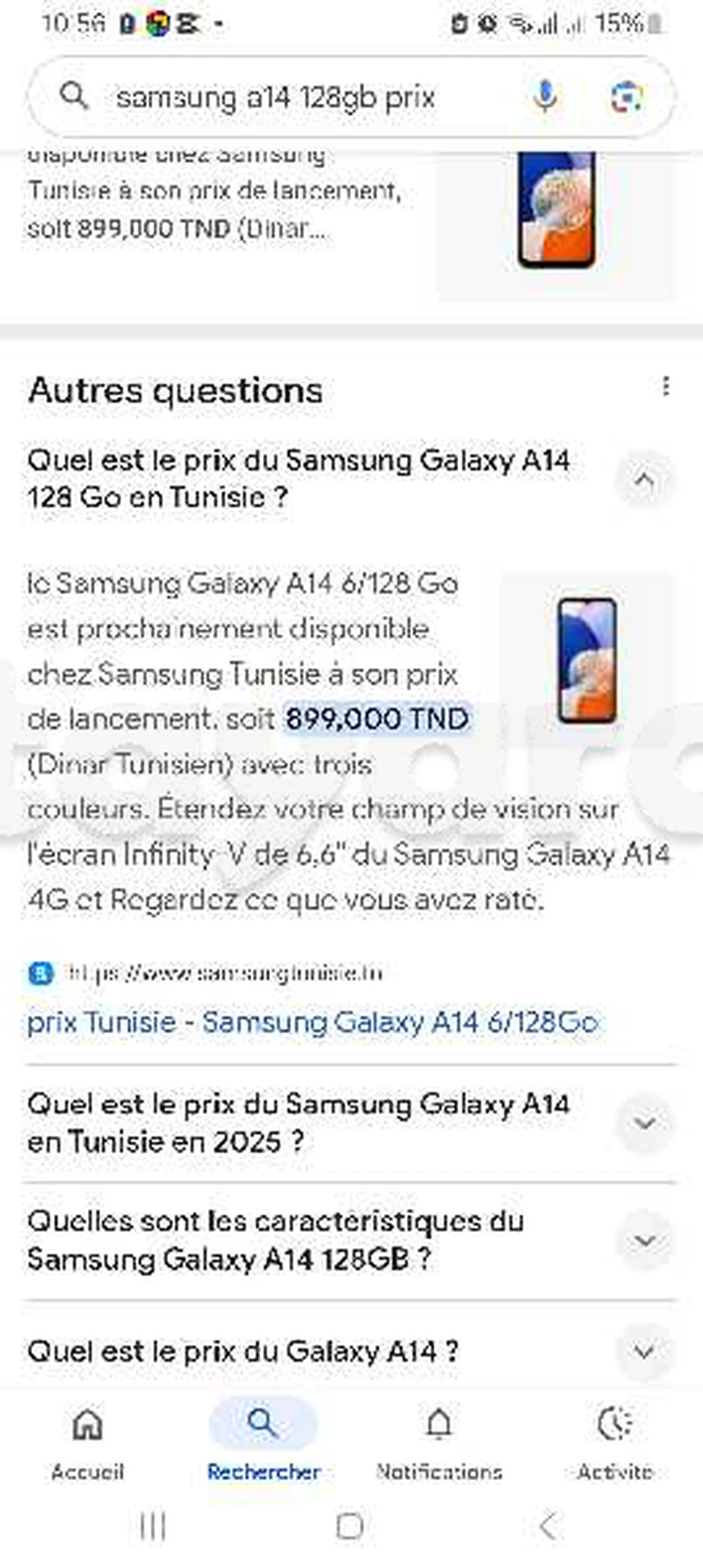Open recent apps from the navigation bar
This screenshot has height=1568, width=703.
point(153,1527)
